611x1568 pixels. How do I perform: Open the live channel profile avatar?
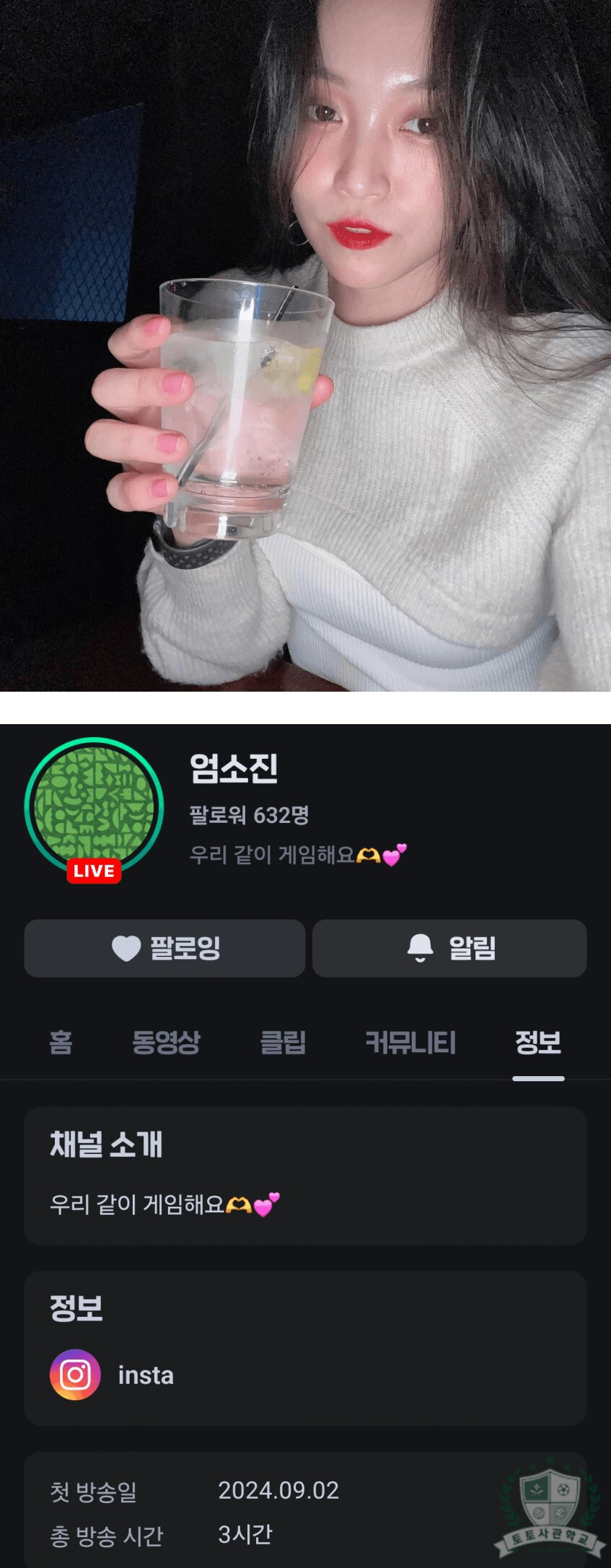(x=94, y=807)
